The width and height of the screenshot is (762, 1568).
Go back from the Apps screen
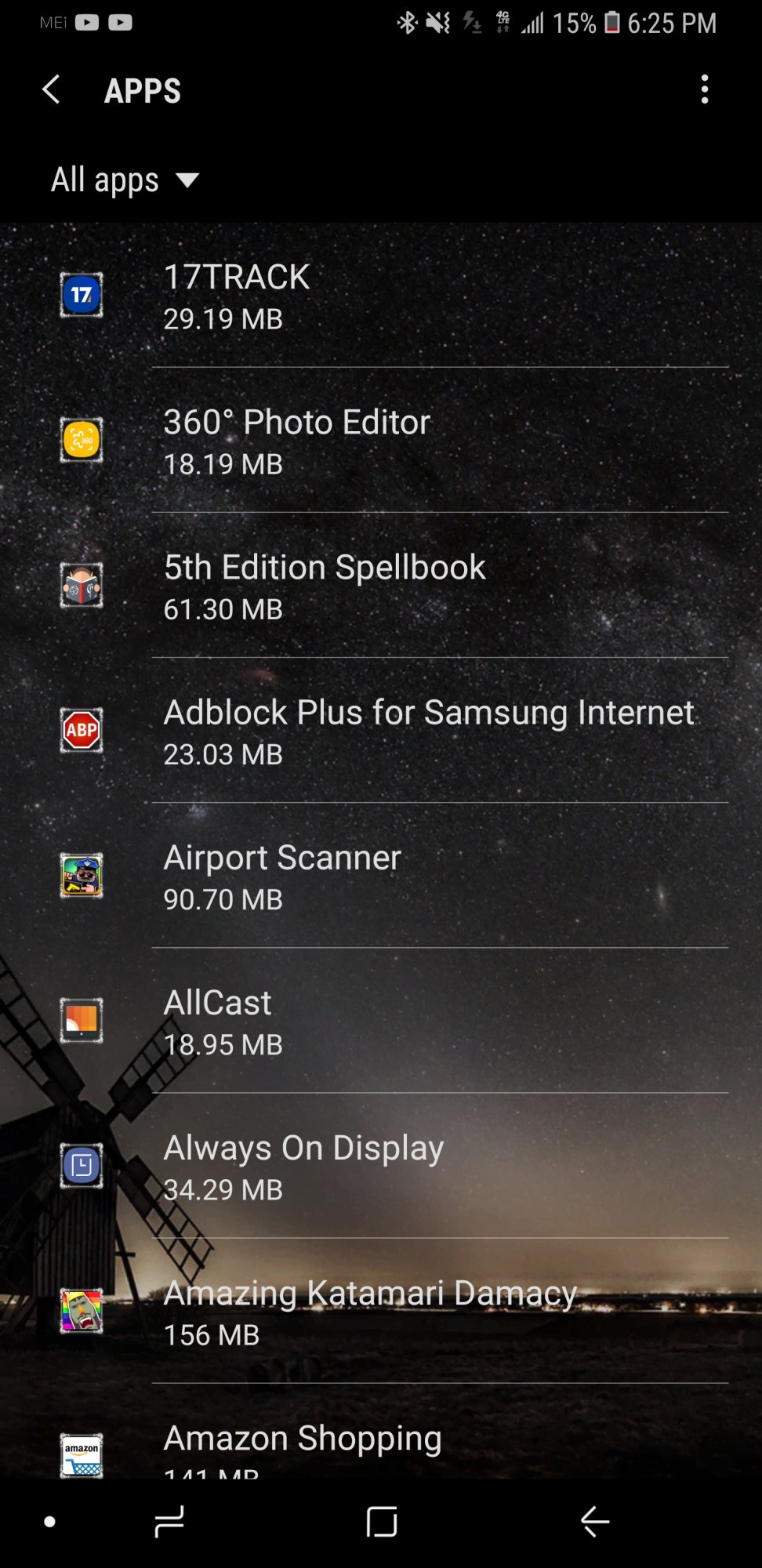(x=51, y=89)
